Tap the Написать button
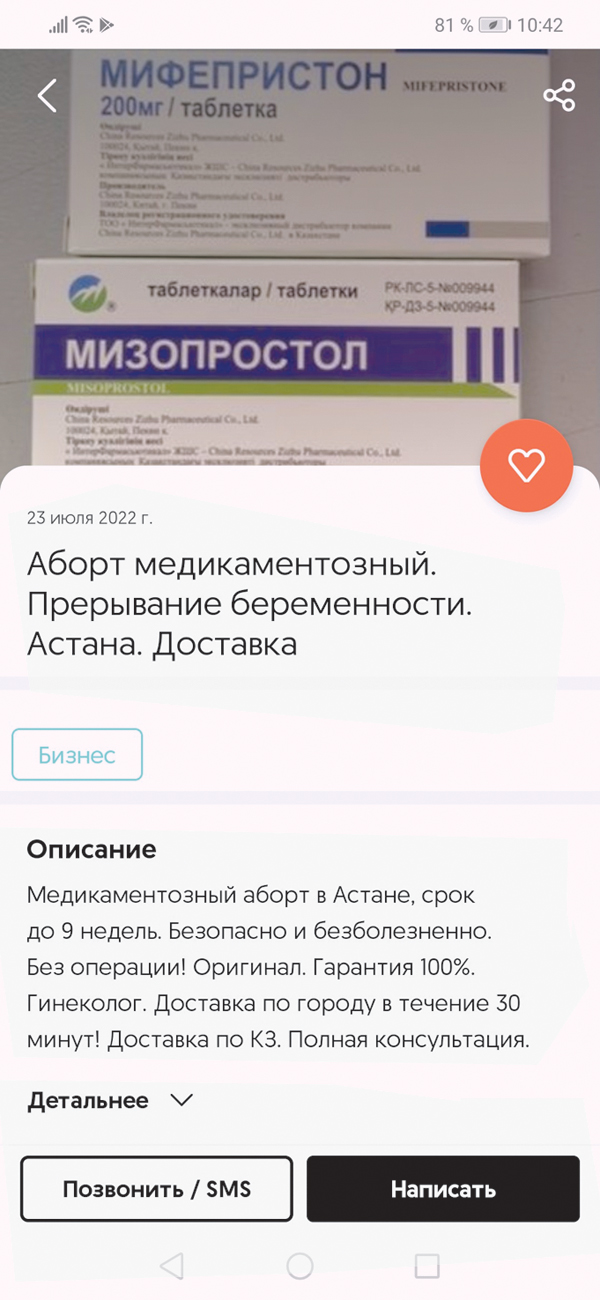The width and height of the screenshot is (600, 1300). 443,1189
